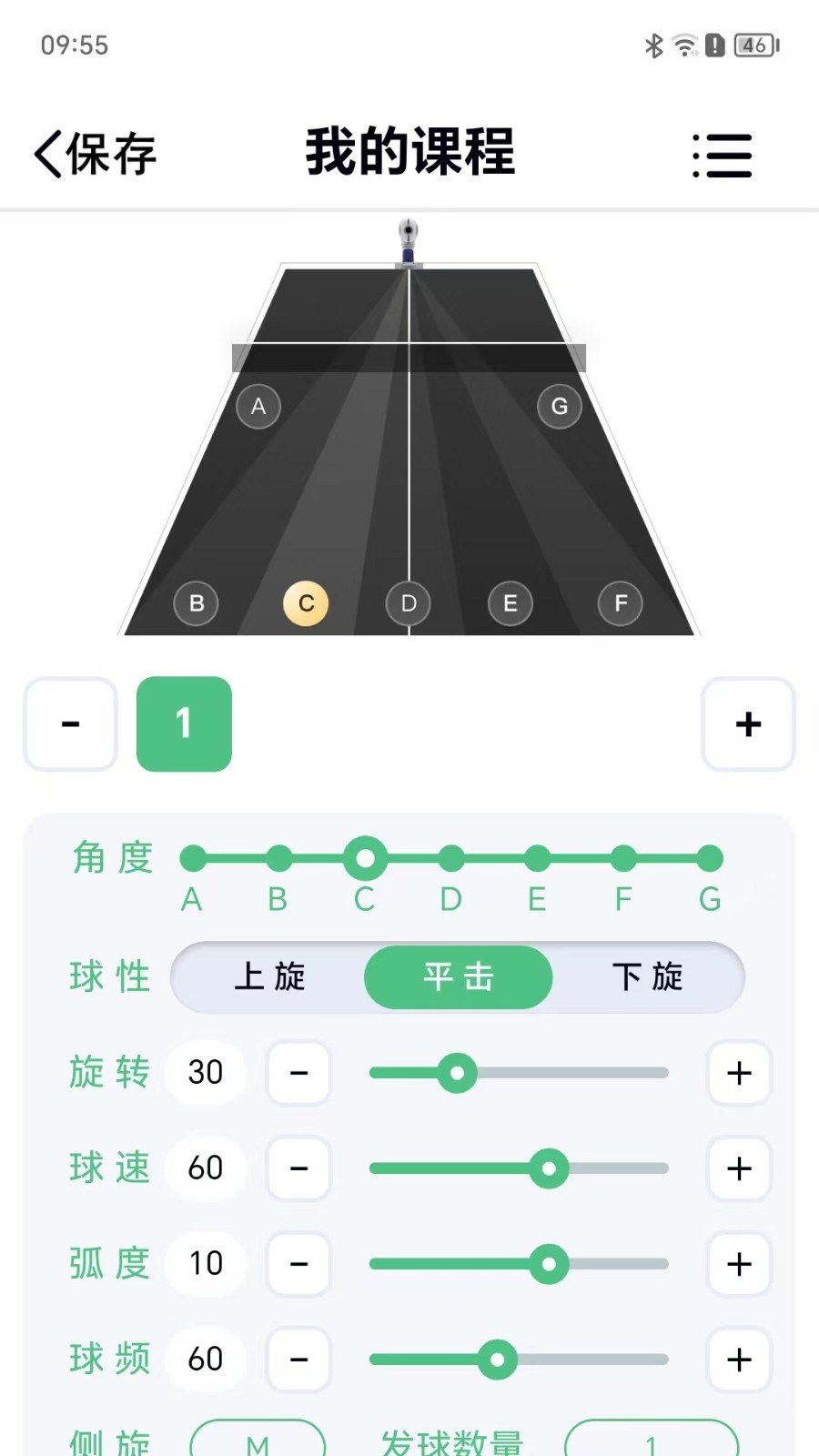Decrease 球速 value with minus

click(x=298, y=1168)
